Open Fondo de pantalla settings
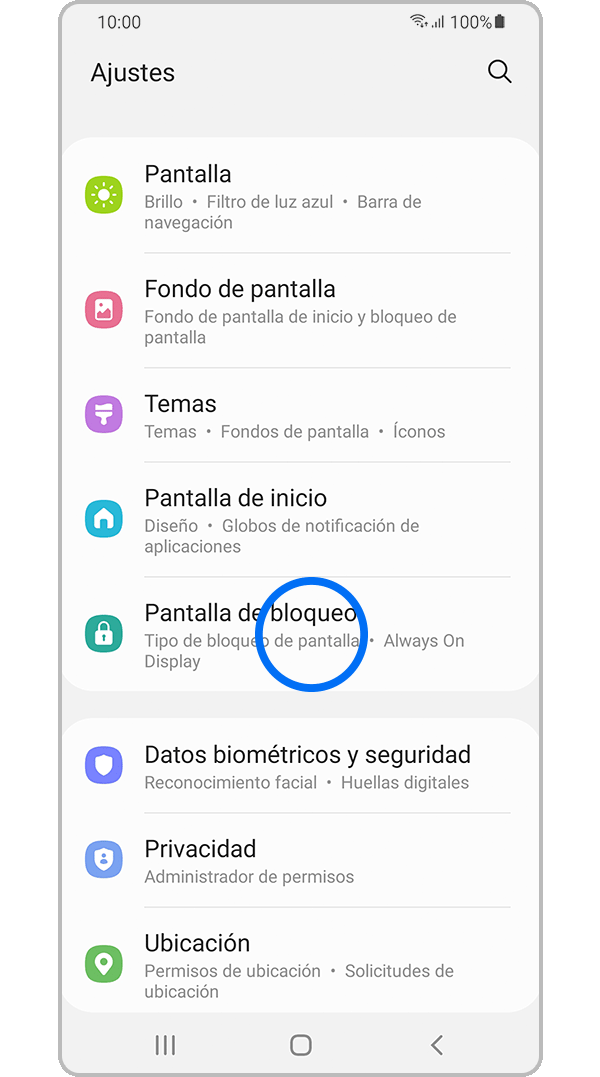600x1077 pixels. [x=300, y=311]
